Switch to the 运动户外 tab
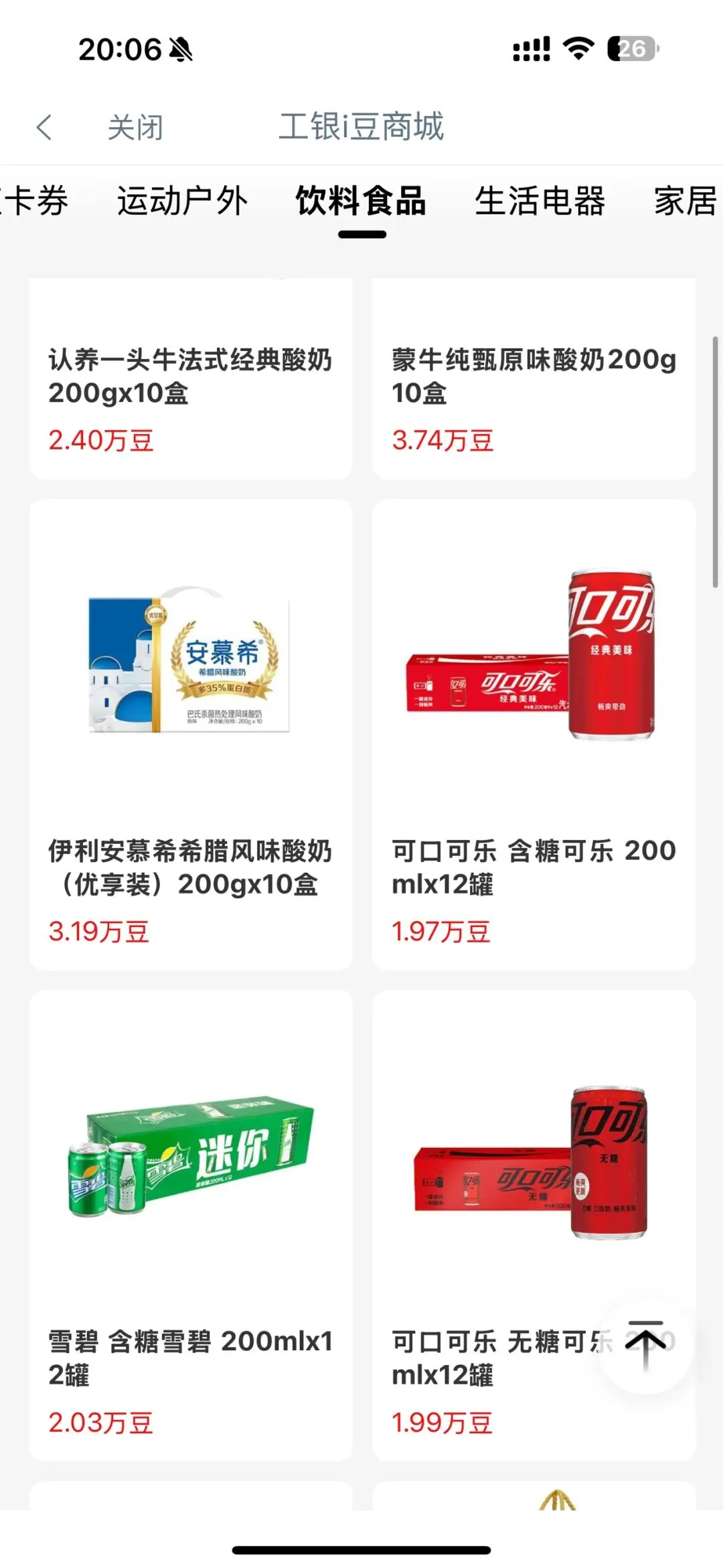The width and height of the screenshot is (723, 1568). pyautogui.click(x=182, y=201)
